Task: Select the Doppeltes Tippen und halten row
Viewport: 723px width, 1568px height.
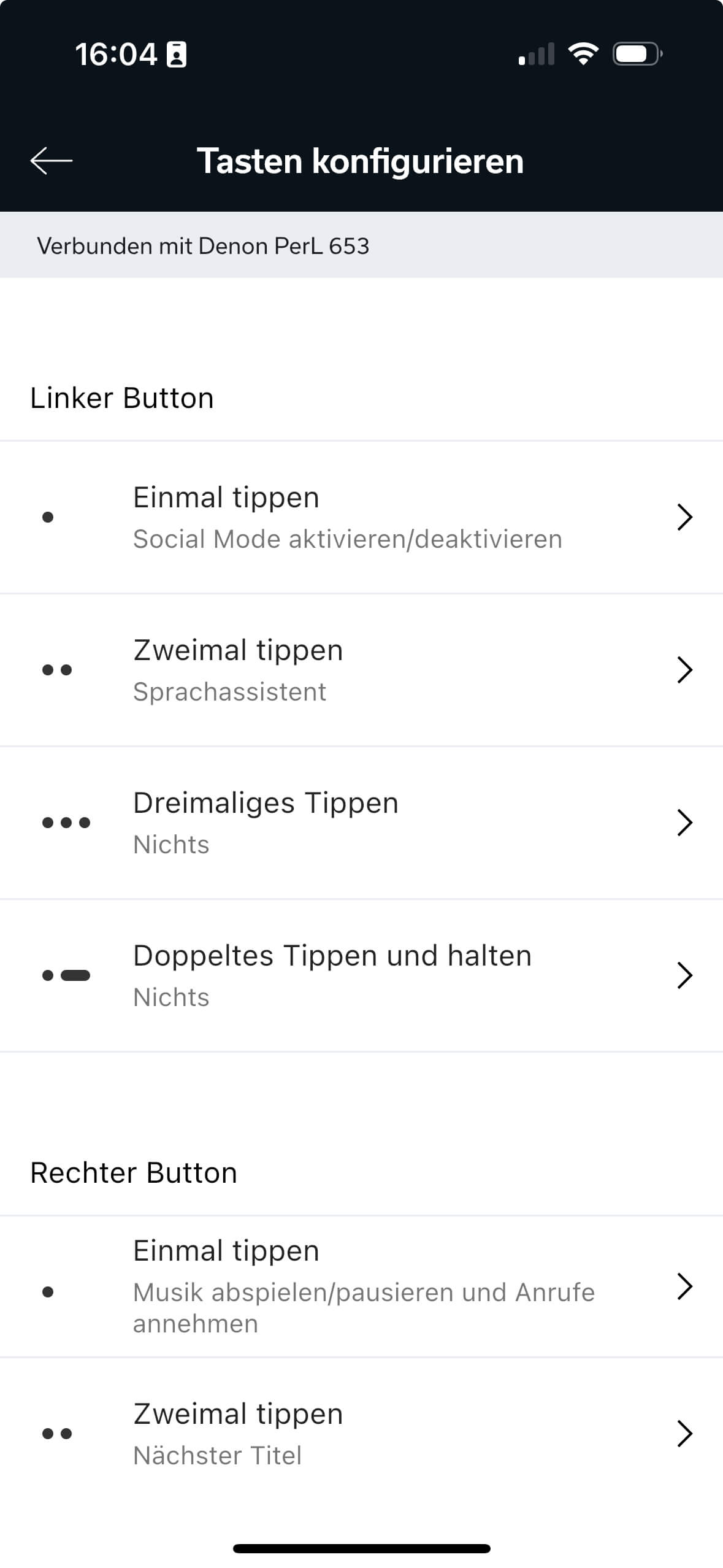Action: [x=361, y=975]
